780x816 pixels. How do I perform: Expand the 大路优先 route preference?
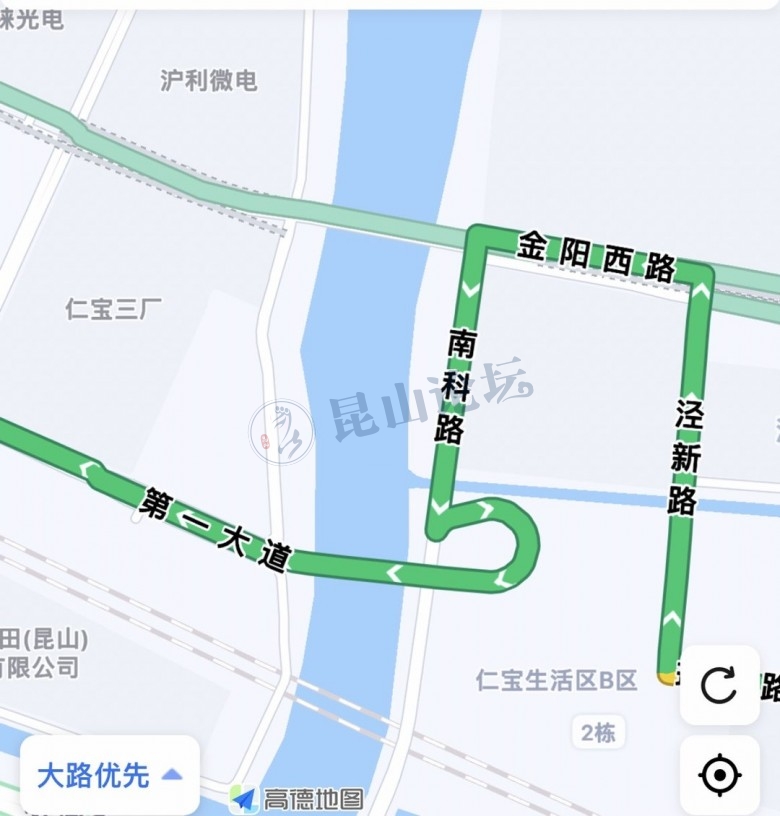(110, 775)
